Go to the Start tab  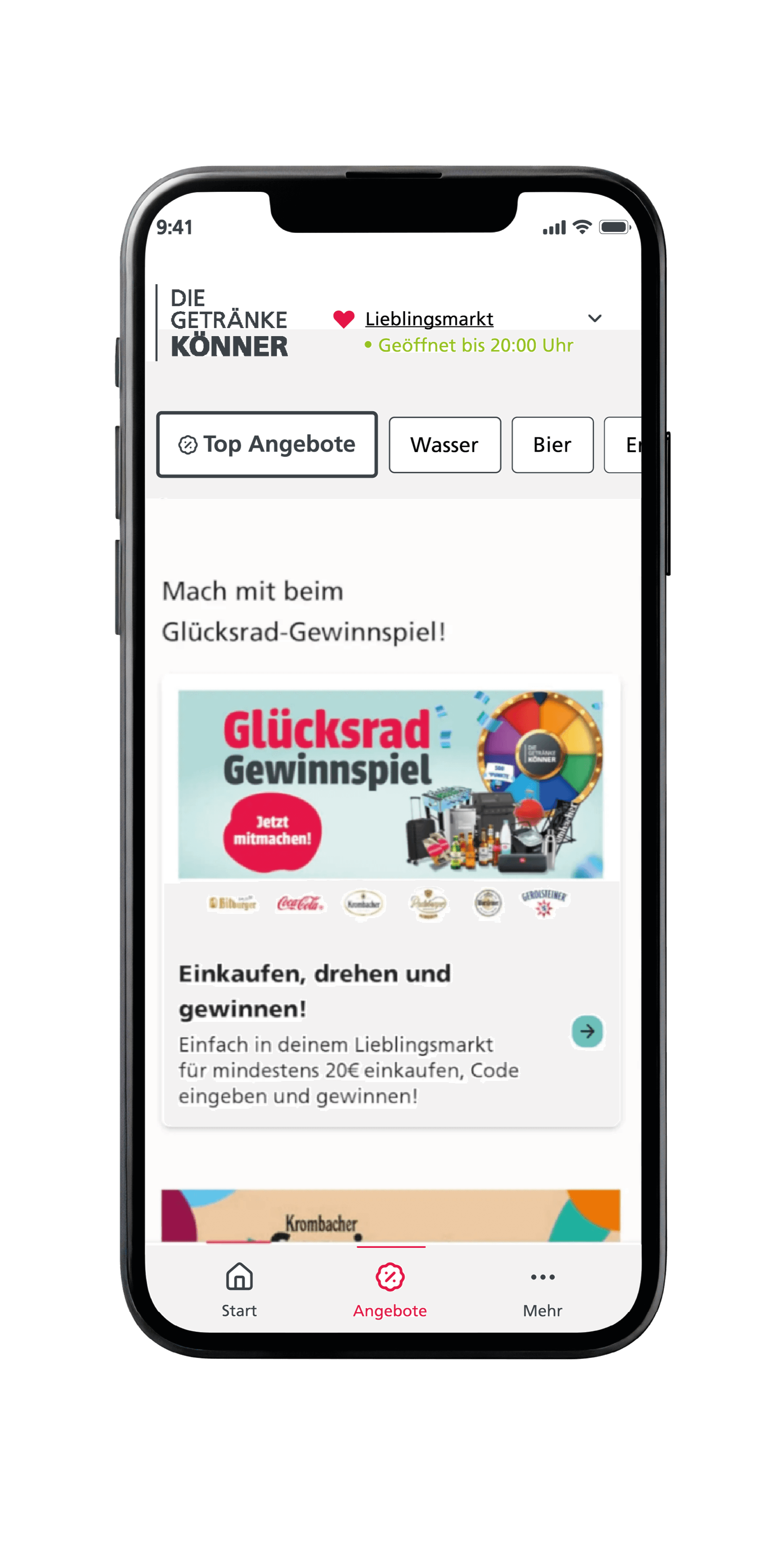(239, 1289)
